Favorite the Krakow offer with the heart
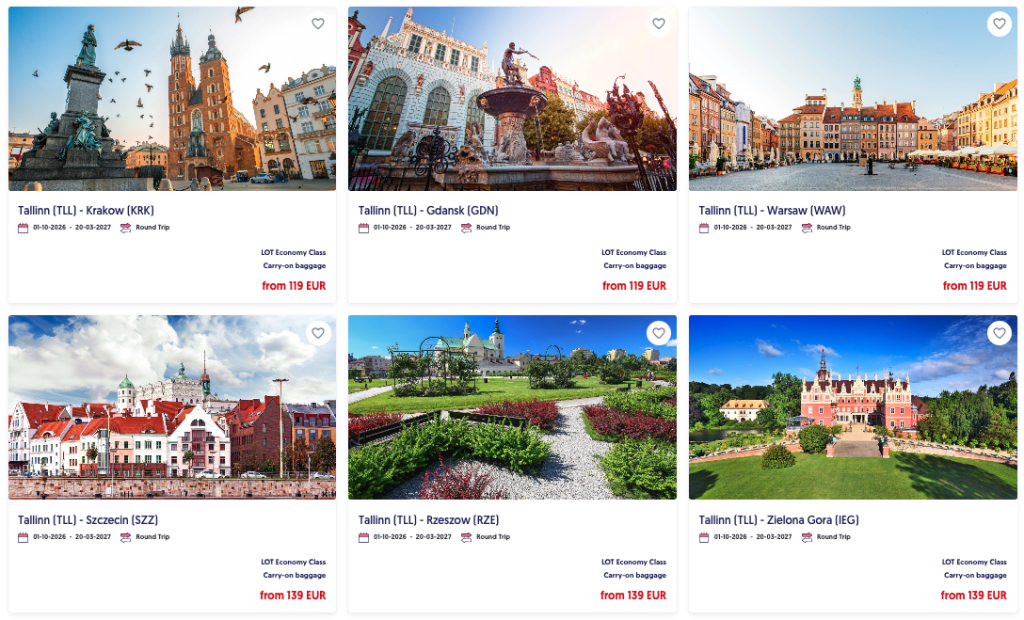Screen dimensions: 1024x620 tap(318, 24)
